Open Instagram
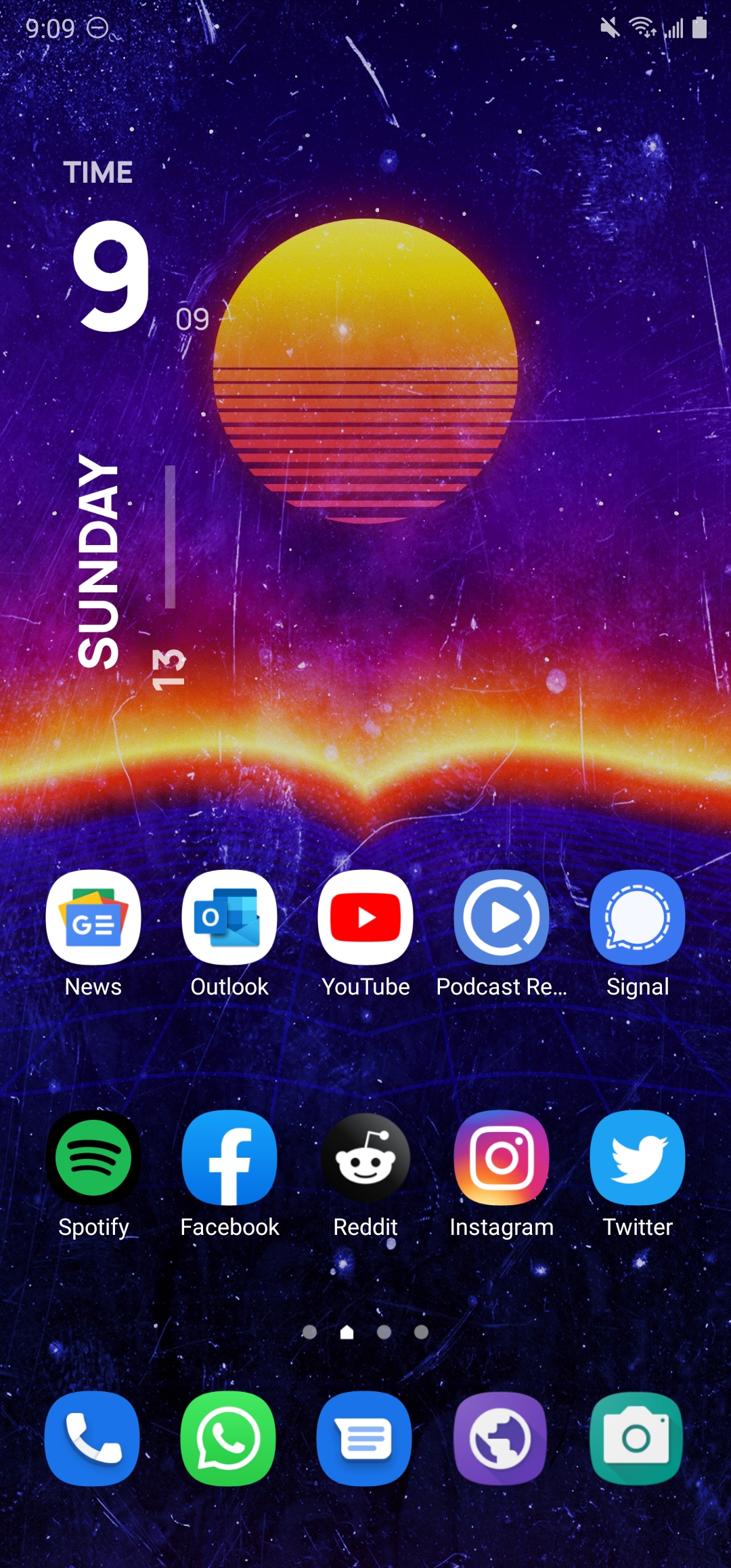 (501, 1158)
